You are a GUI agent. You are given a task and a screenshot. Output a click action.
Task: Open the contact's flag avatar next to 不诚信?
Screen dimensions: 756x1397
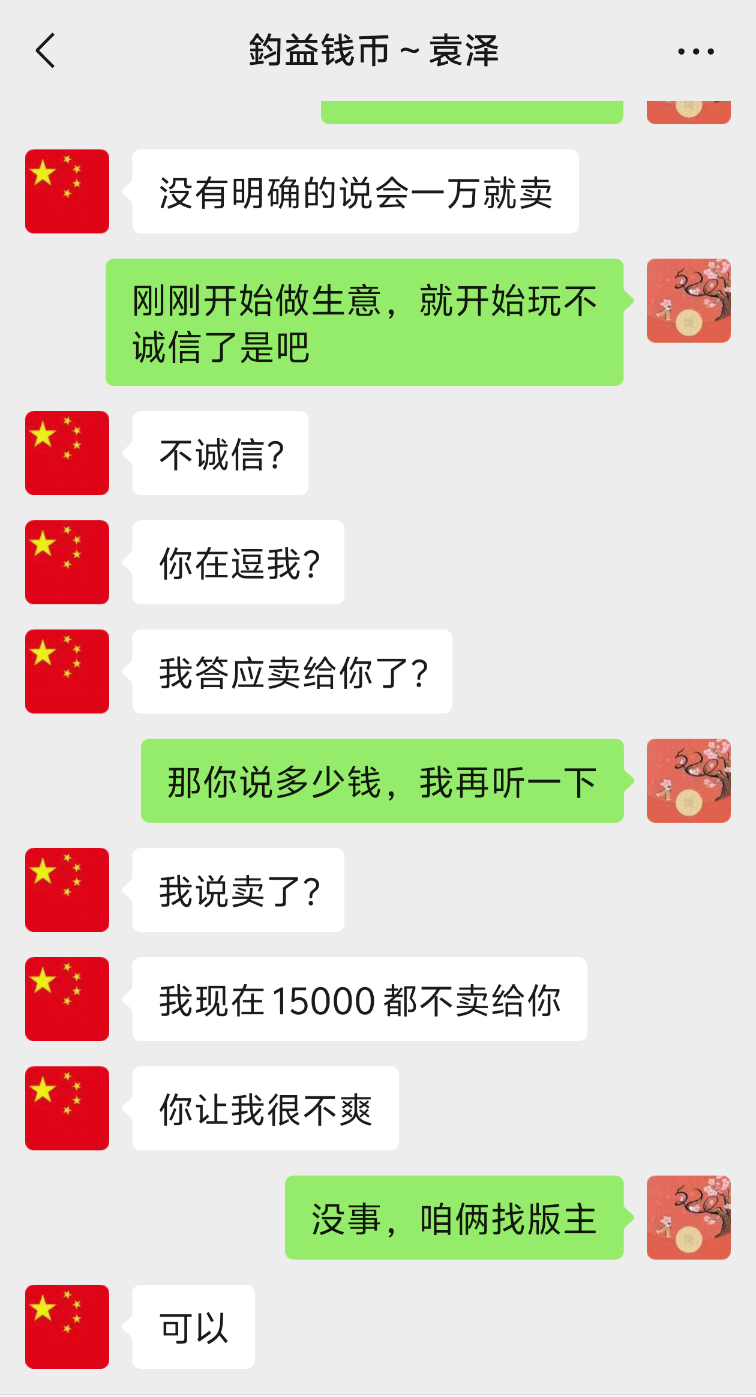pyautogui.click(x=66, y=453)
